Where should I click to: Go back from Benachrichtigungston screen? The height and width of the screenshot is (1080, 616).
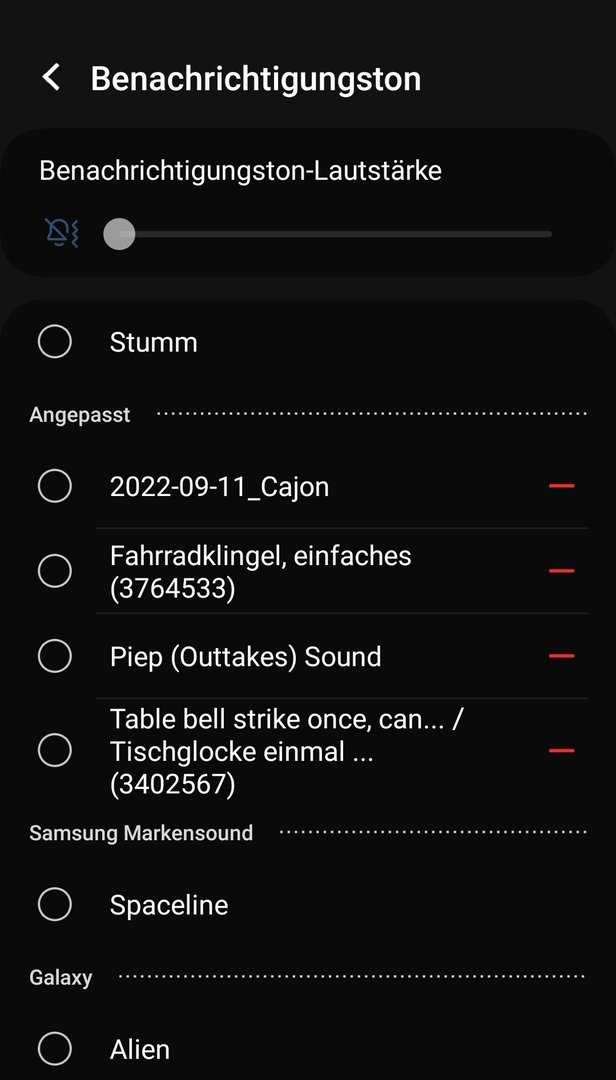coord(51,78)
